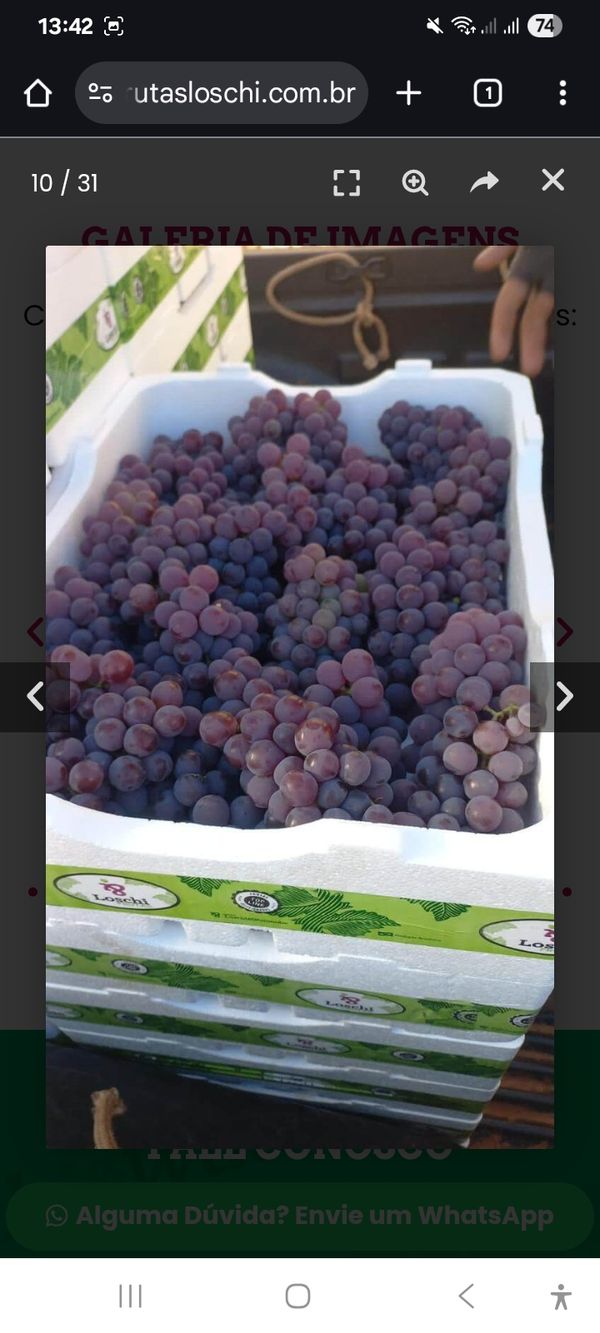Zoom into the grape photo
Image resolution: width=600 pixels, height=1333 pixels.
(x=415, y=182)
